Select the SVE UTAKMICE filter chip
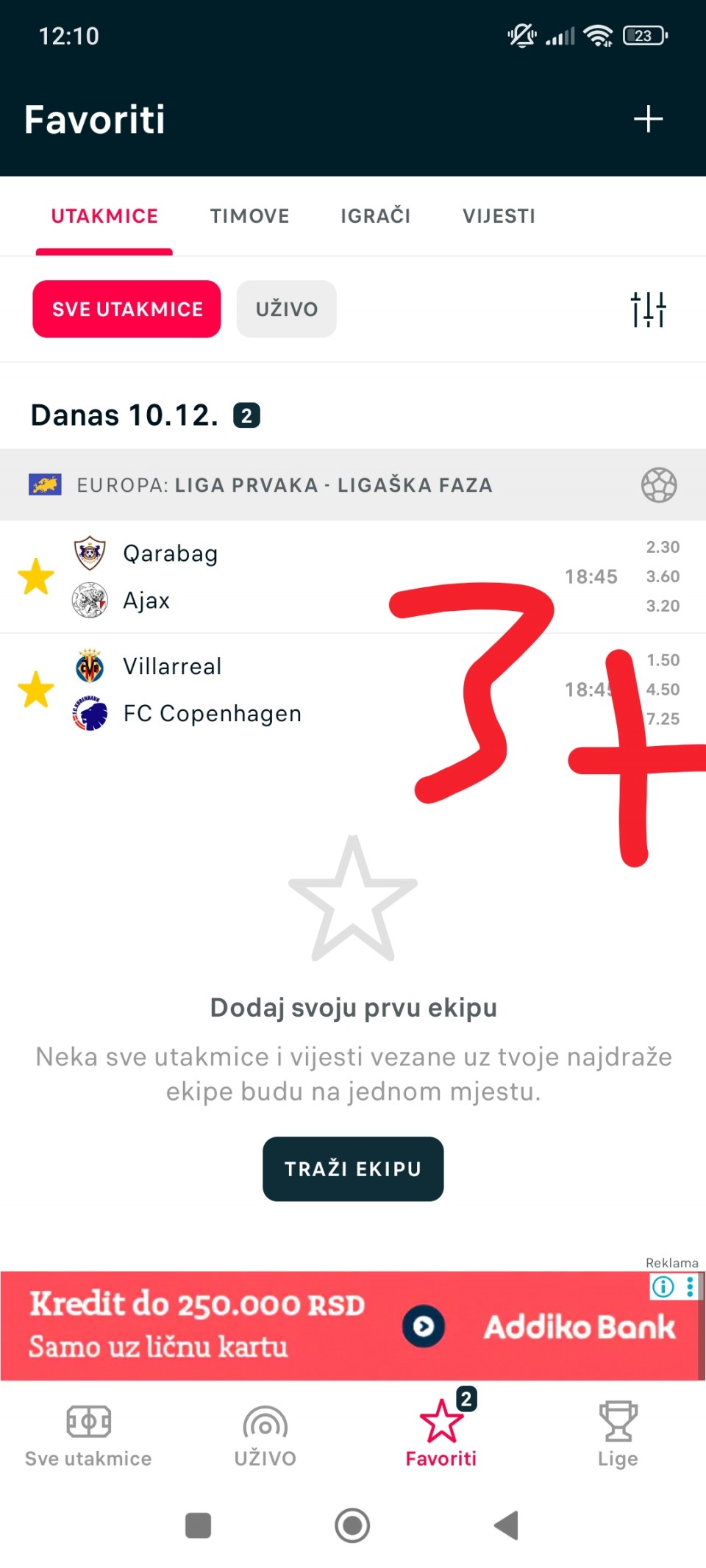 pos(126,309)
